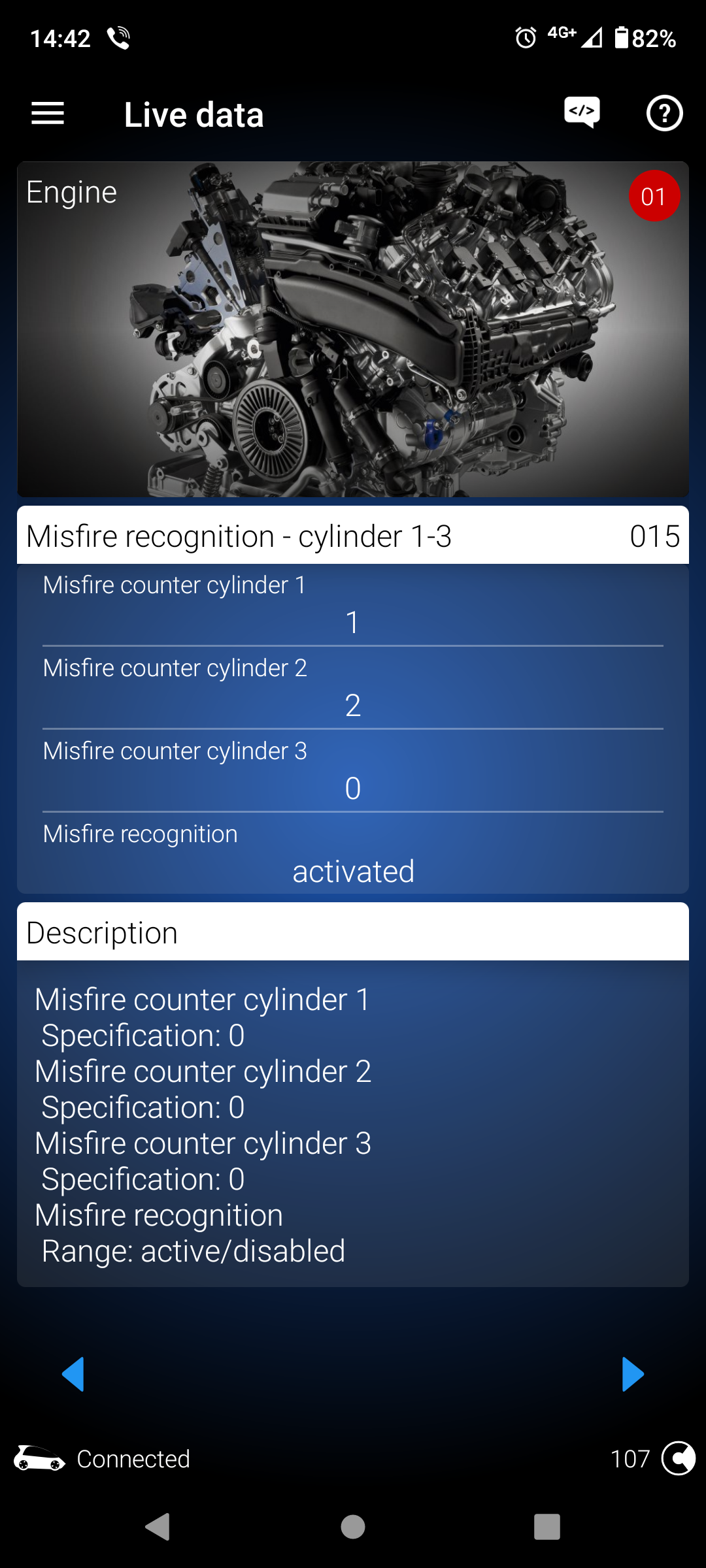Tap the system back button

click(158, 1527)
